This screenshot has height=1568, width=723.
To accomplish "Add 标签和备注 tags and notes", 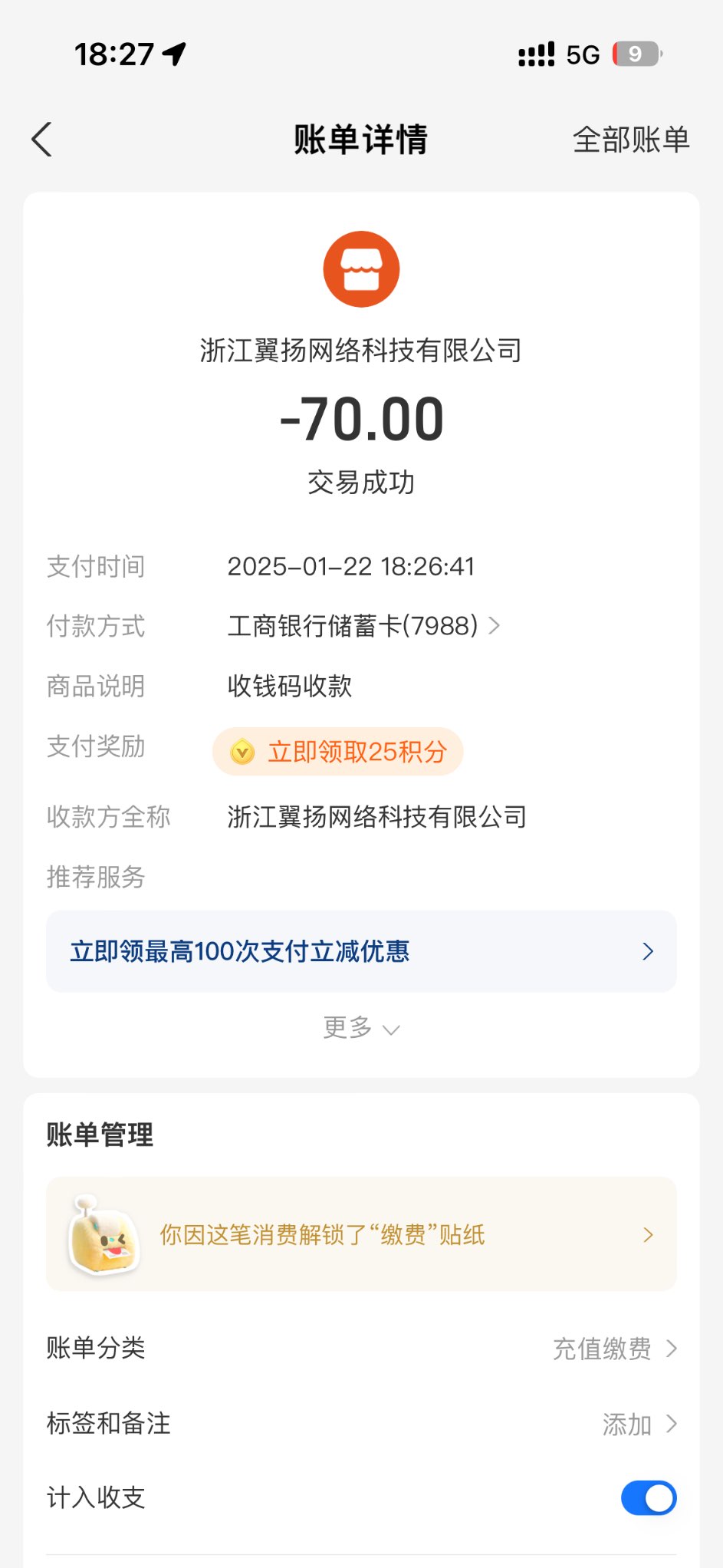I will tap(638, 1424).
